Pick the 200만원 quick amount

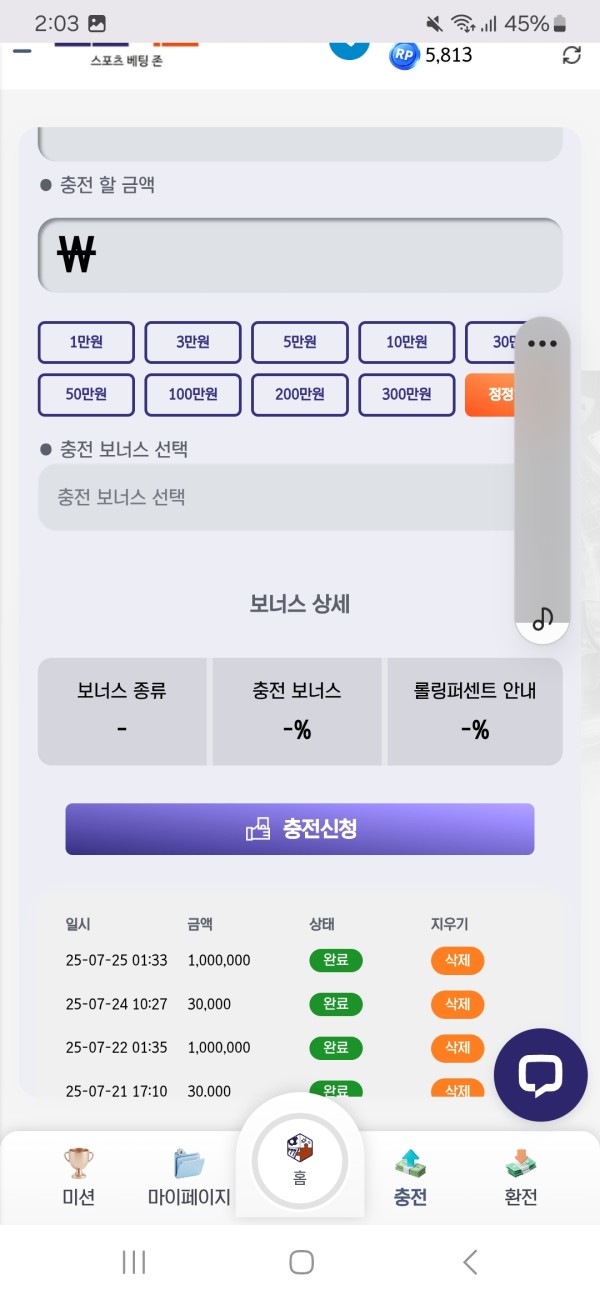pyautogui.click(x=300, y=394)
